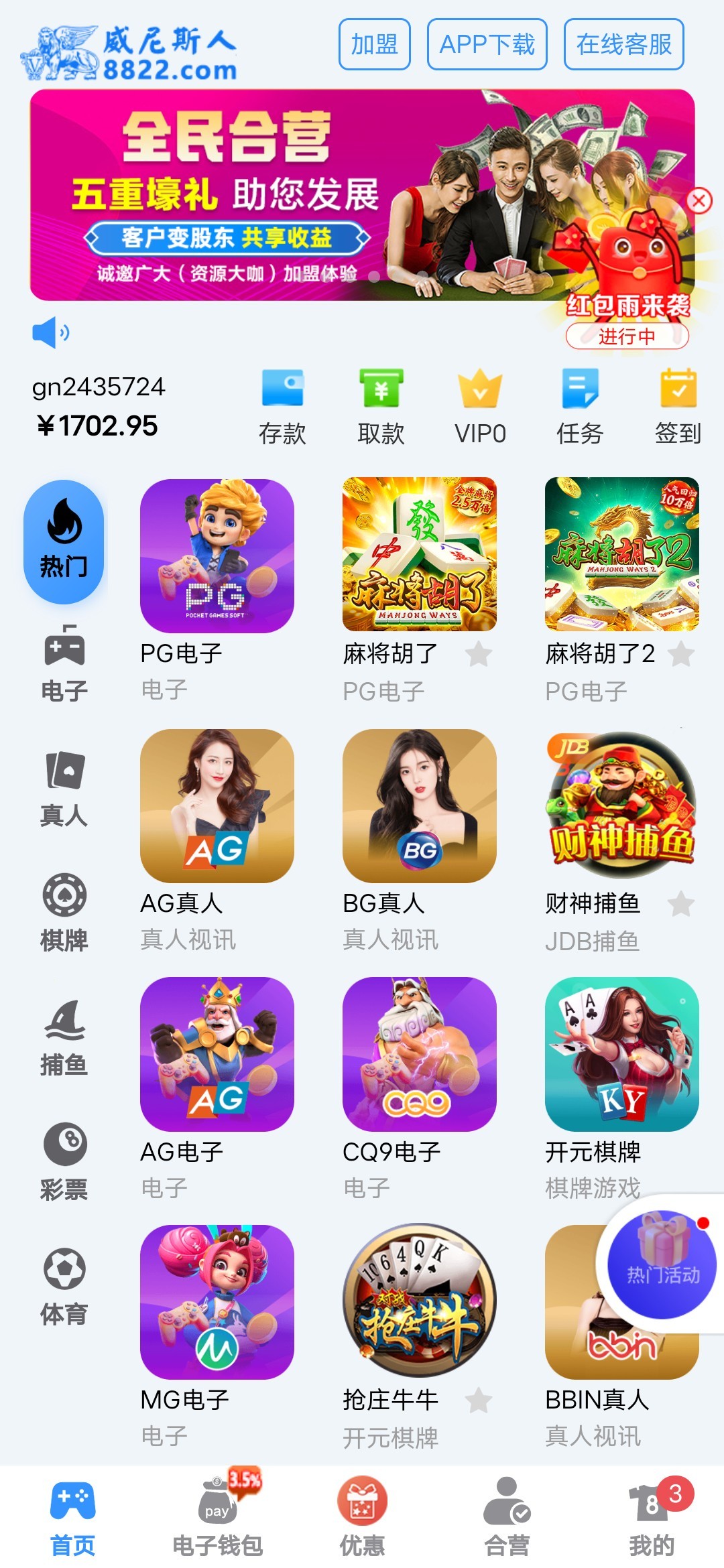View the VIP0 membership level
724x1568 pixels.
tap(480, 406)
